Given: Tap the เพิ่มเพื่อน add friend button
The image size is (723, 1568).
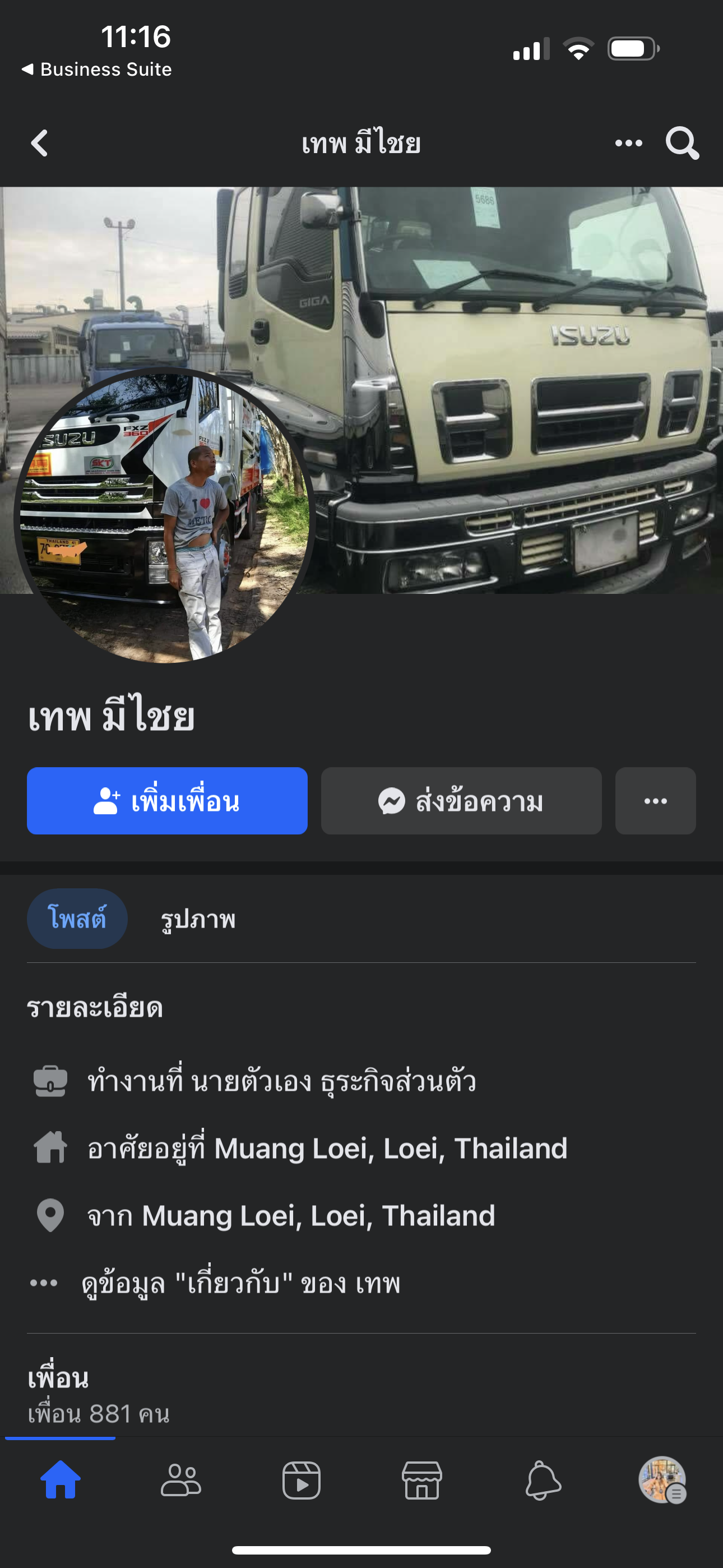Looking at the screenshot, I should pos(167,801).
